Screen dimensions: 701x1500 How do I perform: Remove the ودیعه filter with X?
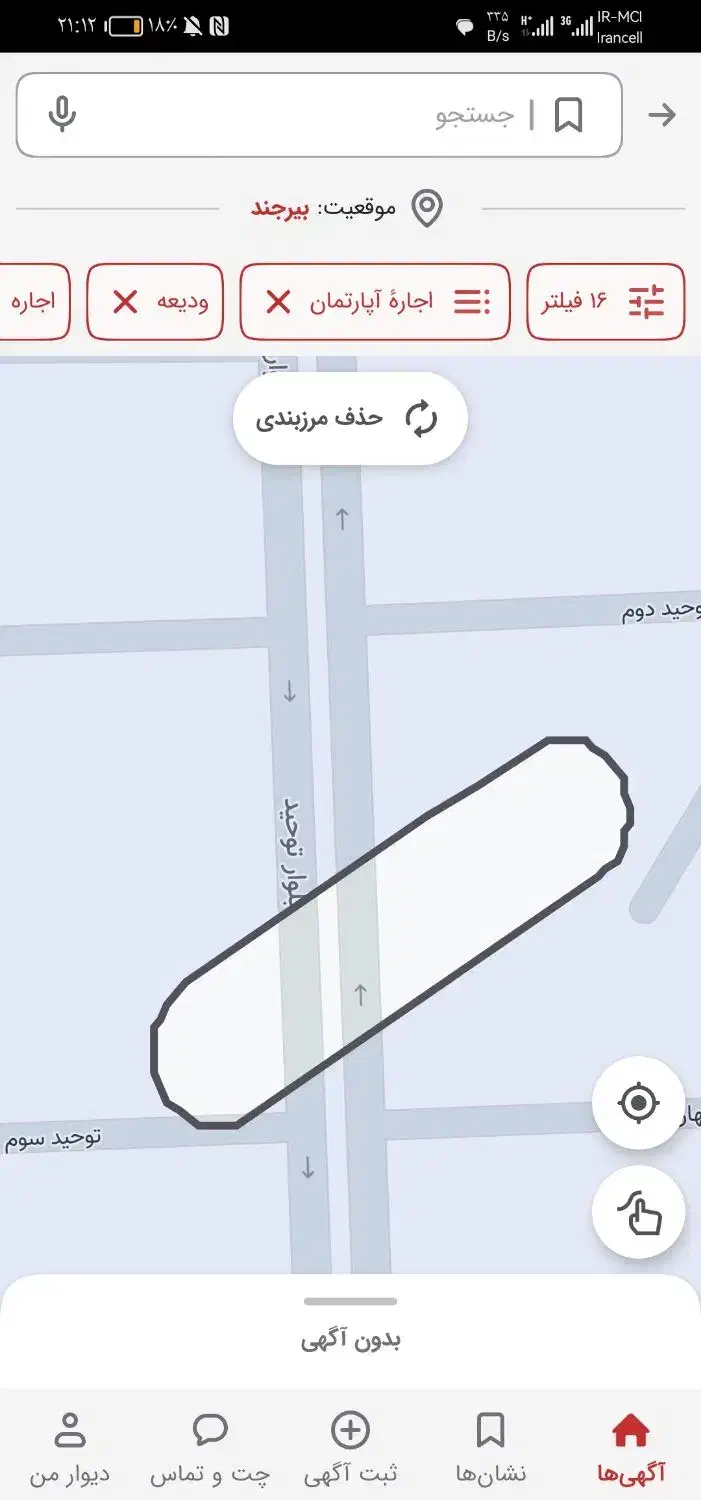[125, 301]
